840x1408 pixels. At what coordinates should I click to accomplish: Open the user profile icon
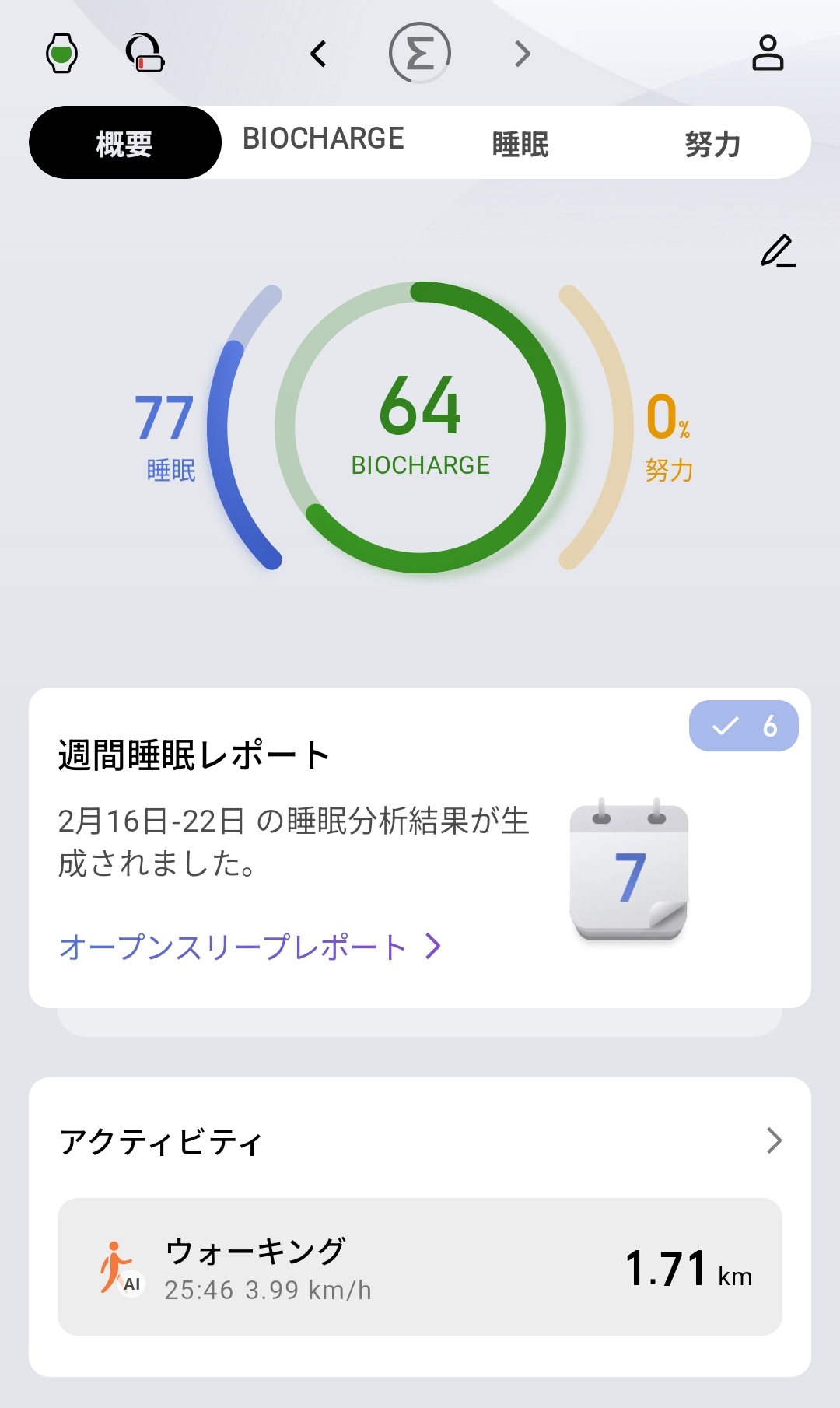point(767,54)
